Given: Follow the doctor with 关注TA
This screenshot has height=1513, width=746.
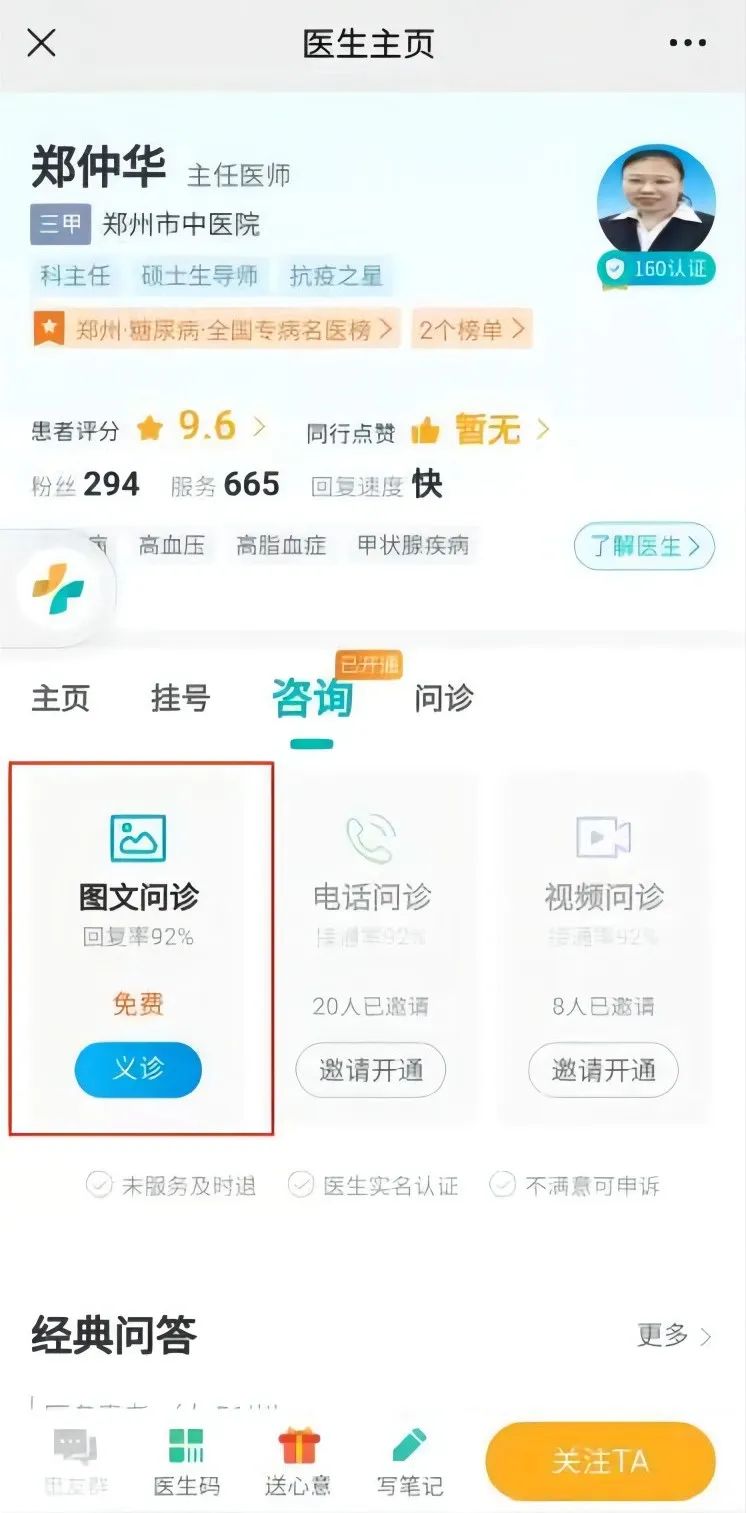Looking at the screenshot, I should tap(600, 1461).
